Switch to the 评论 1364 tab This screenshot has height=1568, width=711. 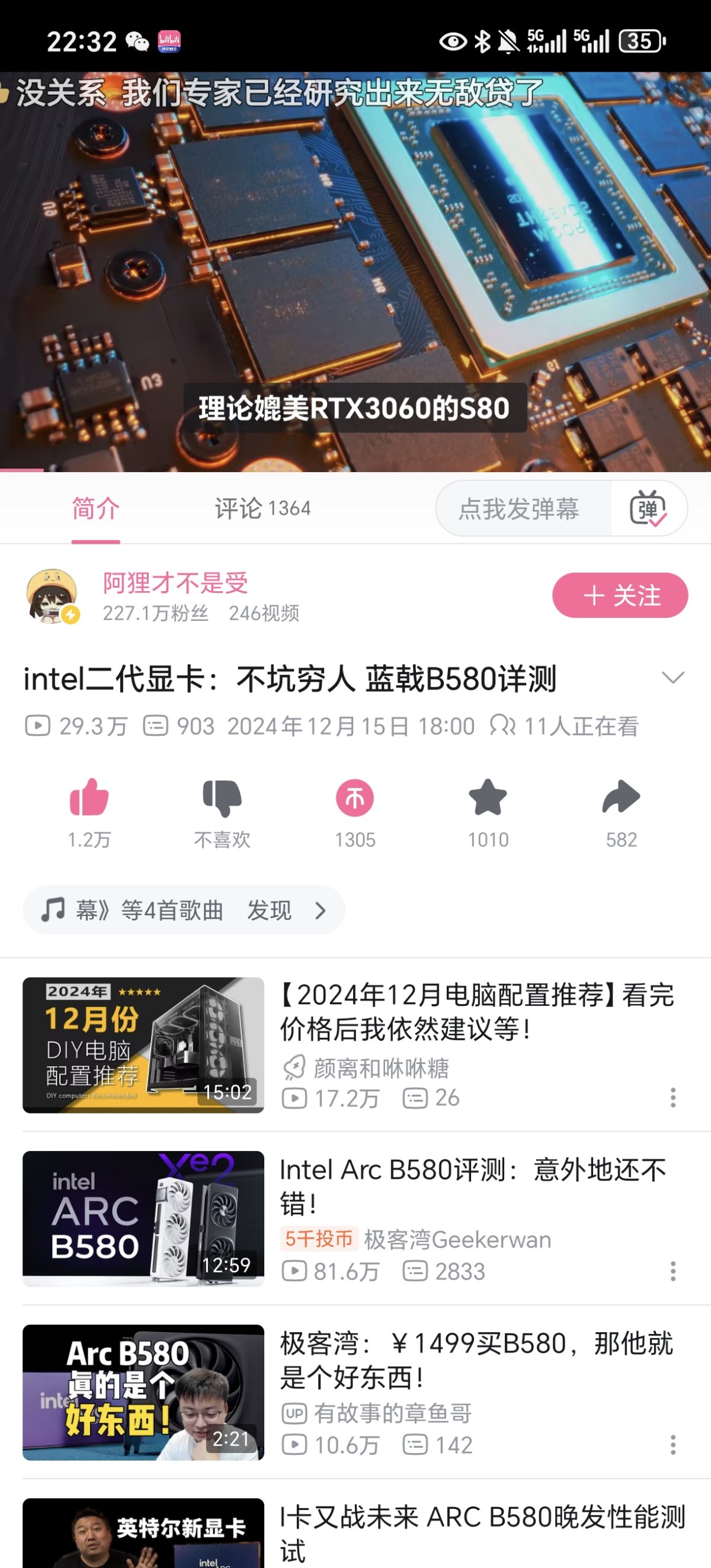tap(262, 508)
